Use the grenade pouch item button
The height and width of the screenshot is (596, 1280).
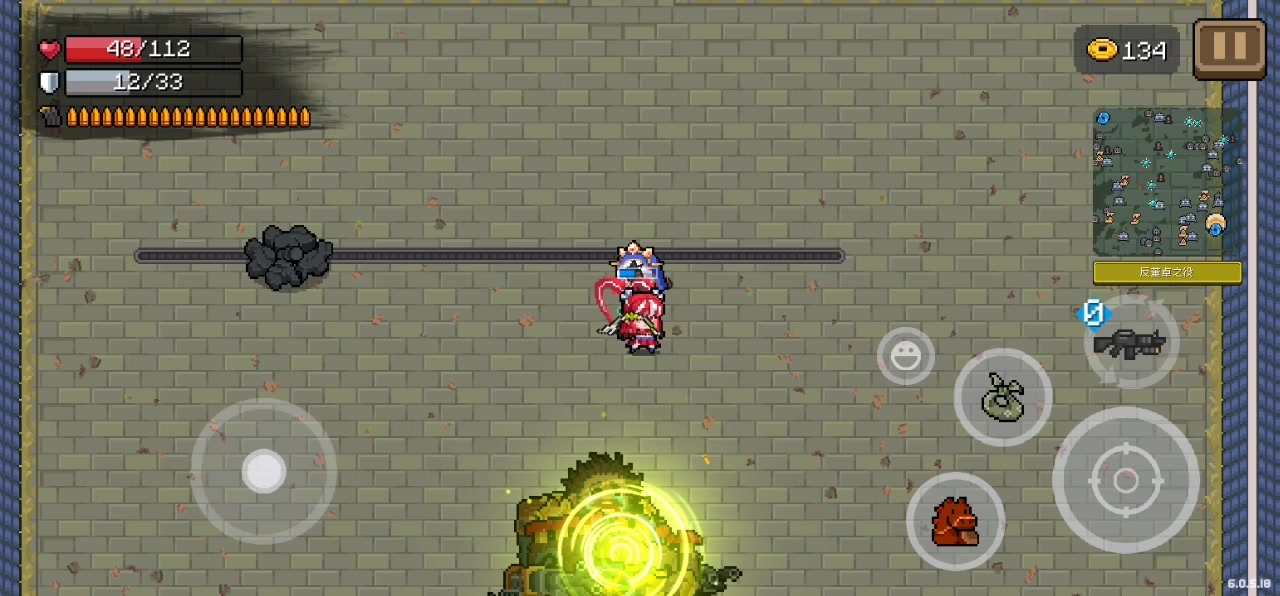[1002, 397]
